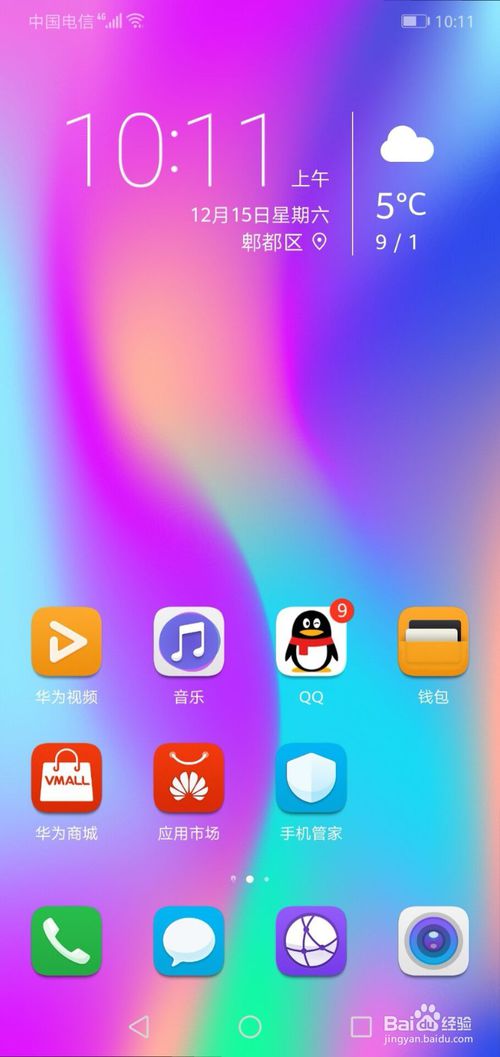Open the messages app in dock

tap(189, 940)
